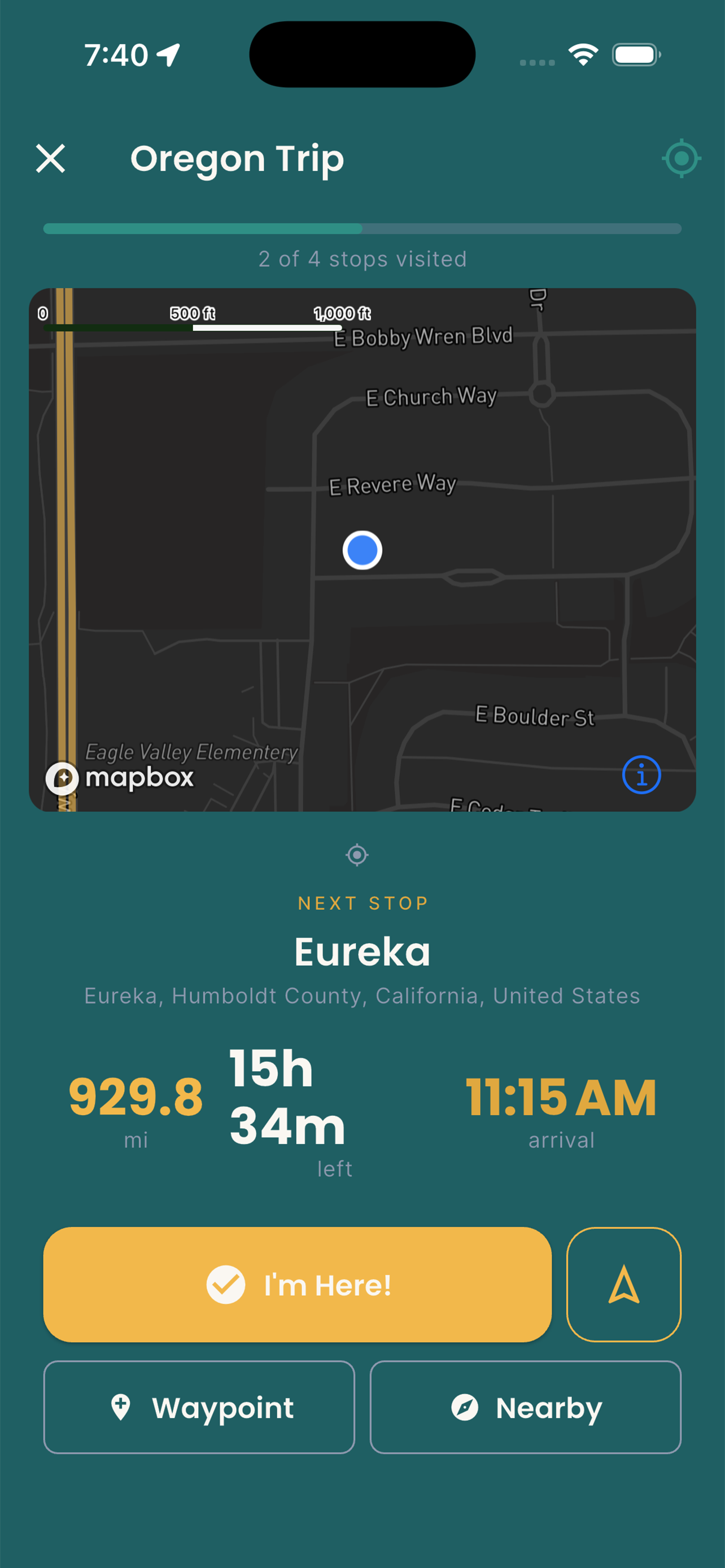Tap the Mapbox logo on the map
Image resolution: width=725 pixels, height=1568 pixels.
(119, 777)
